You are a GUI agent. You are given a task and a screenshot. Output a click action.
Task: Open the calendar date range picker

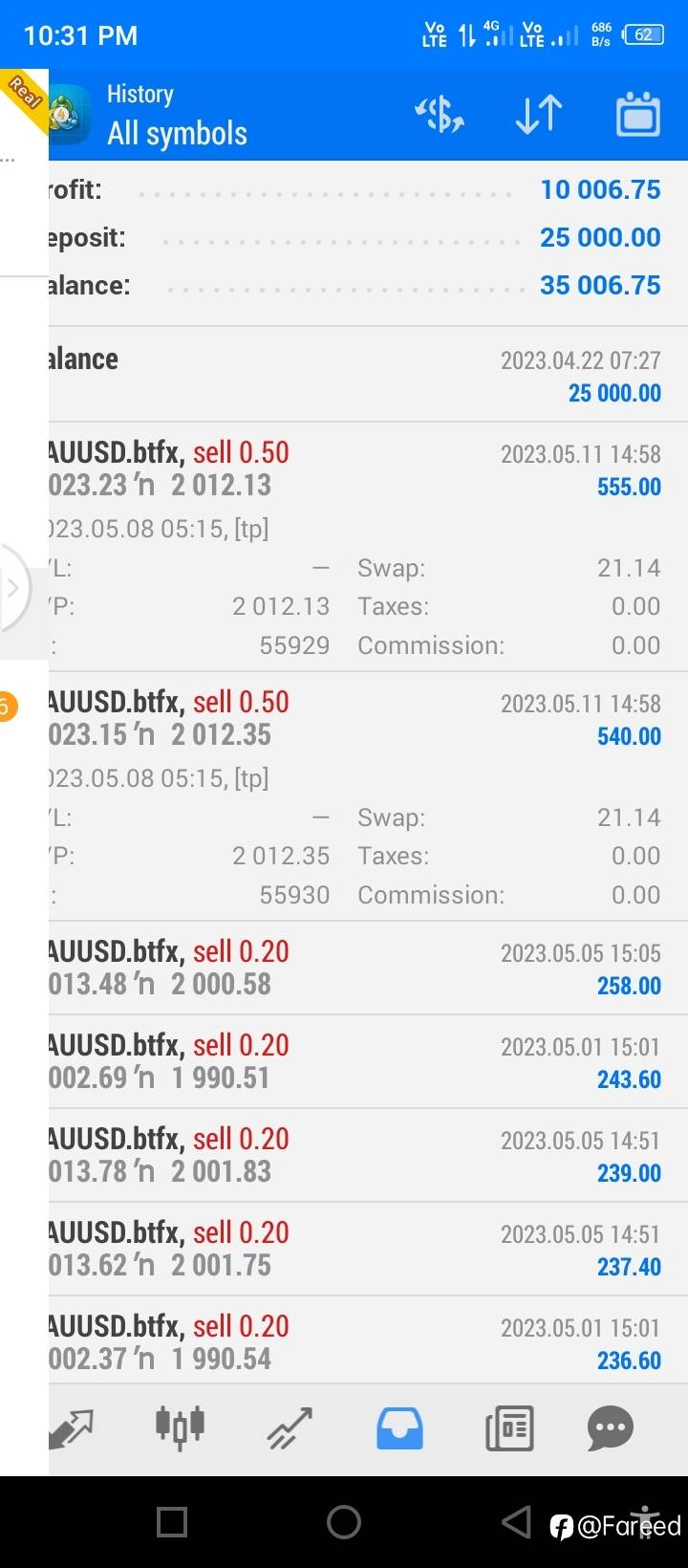[x=638, y=115]
